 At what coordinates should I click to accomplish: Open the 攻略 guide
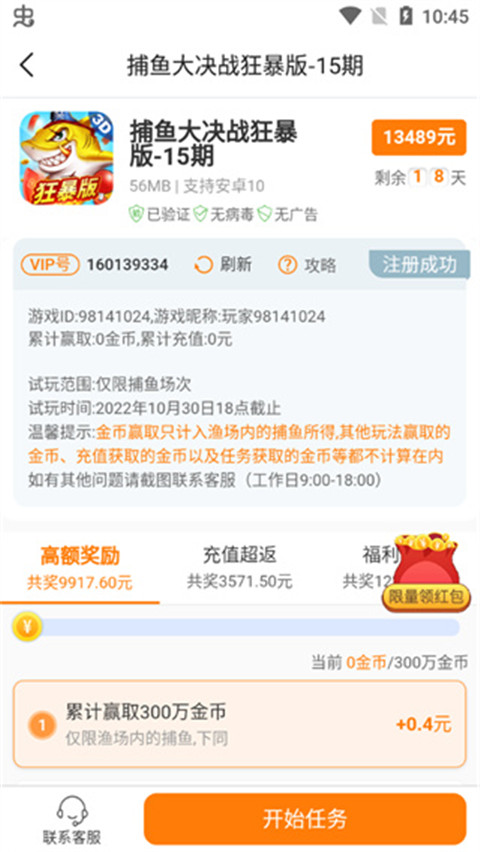308,265
